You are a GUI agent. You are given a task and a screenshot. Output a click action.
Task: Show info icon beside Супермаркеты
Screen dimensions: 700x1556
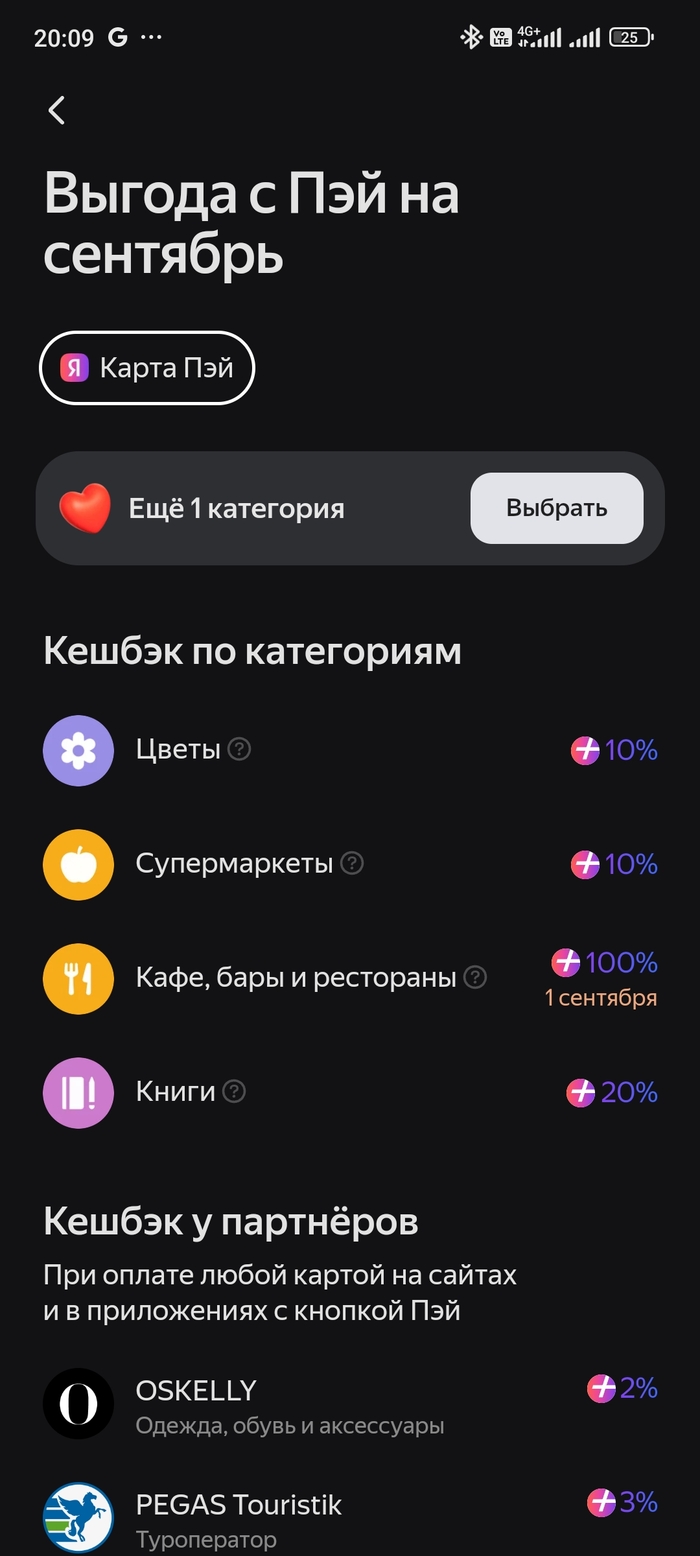[352, 863]
